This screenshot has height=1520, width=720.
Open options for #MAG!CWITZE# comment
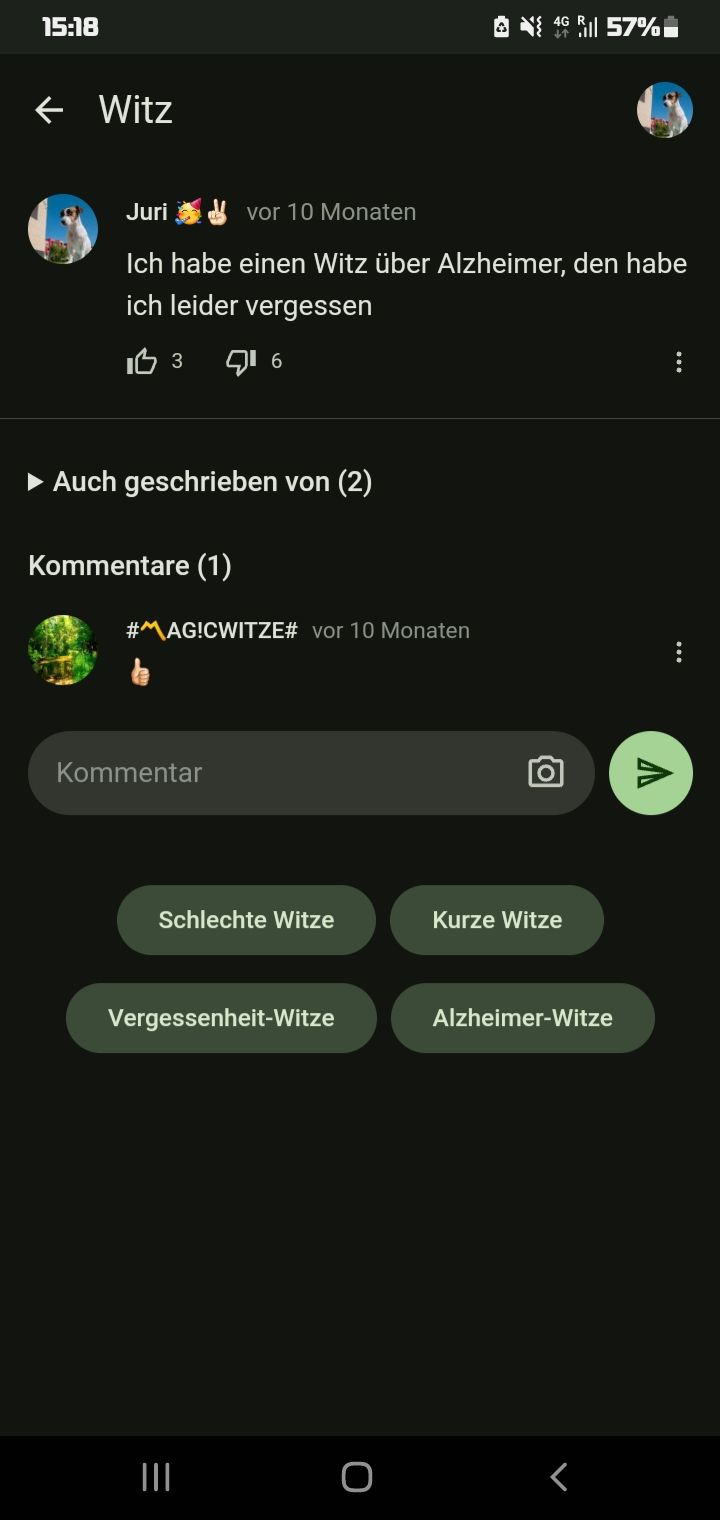pyautogui.click(x=679, y=653)
